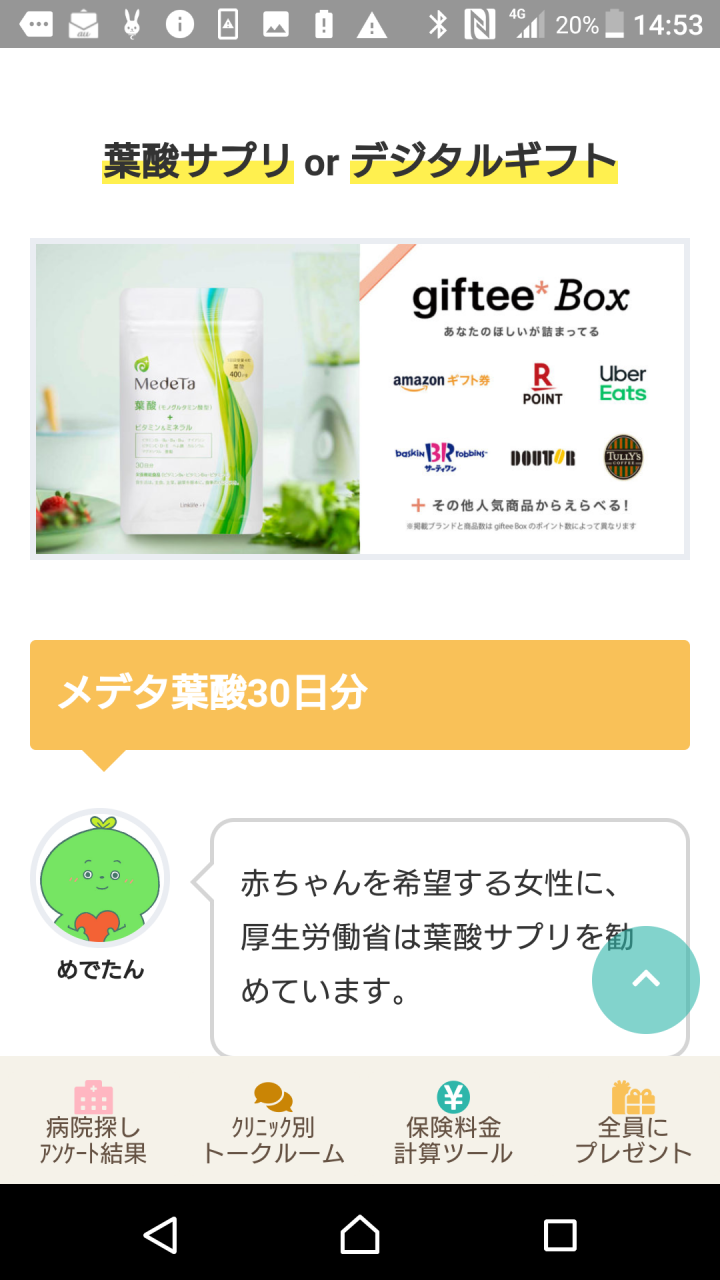The image size is (720, 1280).
Task: Tap the scroll-to-top arrow button
Action: pos(645,979)
